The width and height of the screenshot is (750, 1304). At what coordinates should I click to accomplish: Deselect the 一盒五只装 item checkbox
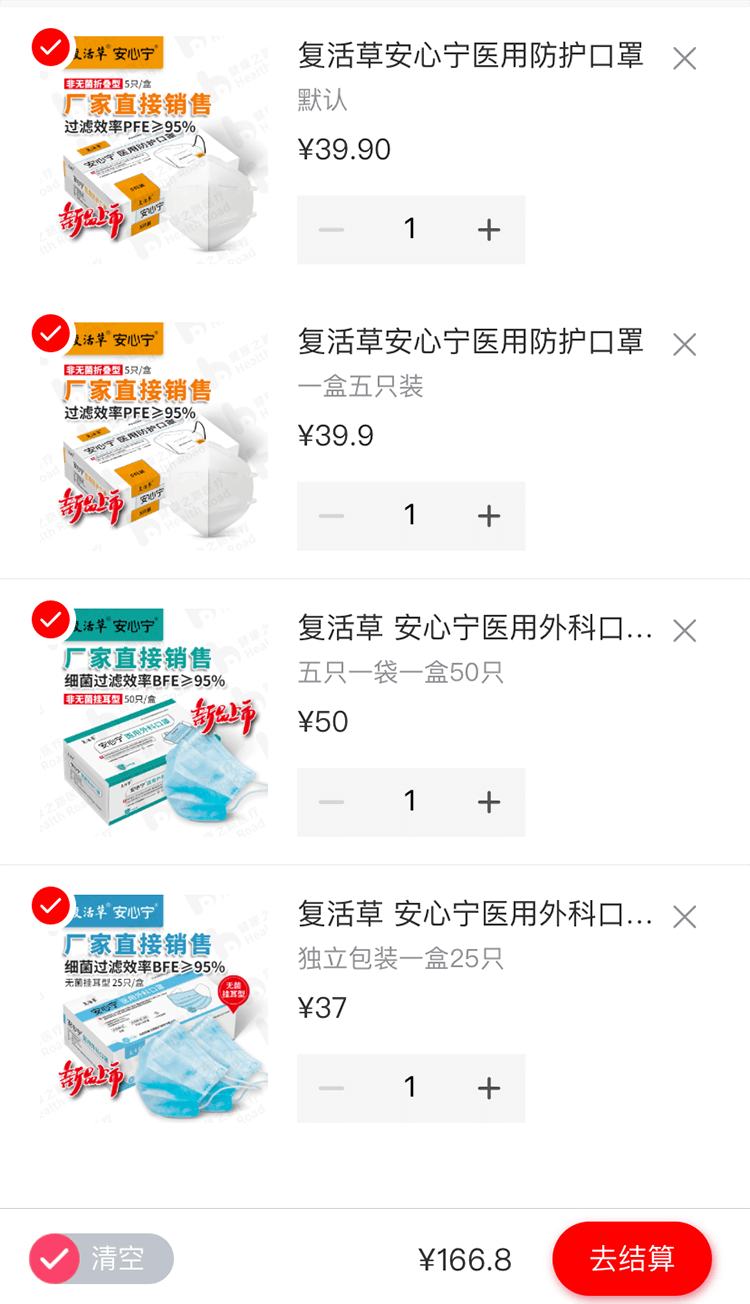[x=51, y=333]
